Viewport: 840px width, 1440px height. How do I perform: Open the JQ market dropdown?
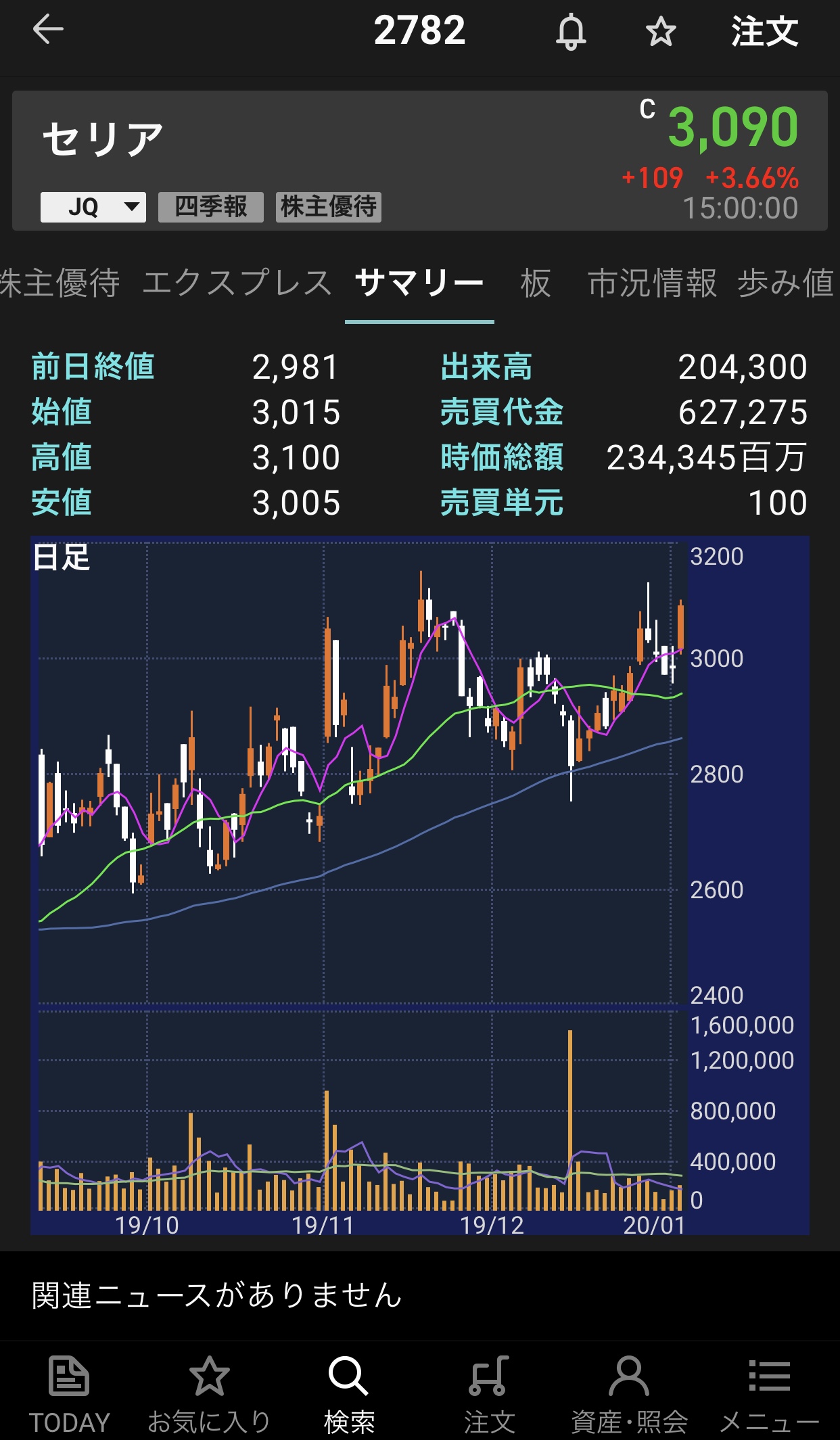93,207
